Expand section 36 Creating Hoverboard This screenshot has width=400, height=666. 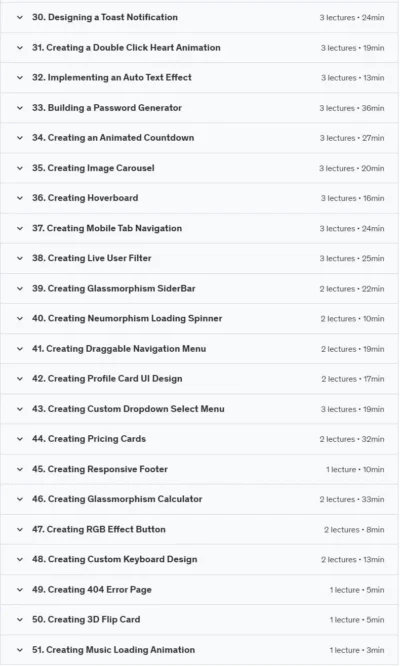click(x=199, y=198)
